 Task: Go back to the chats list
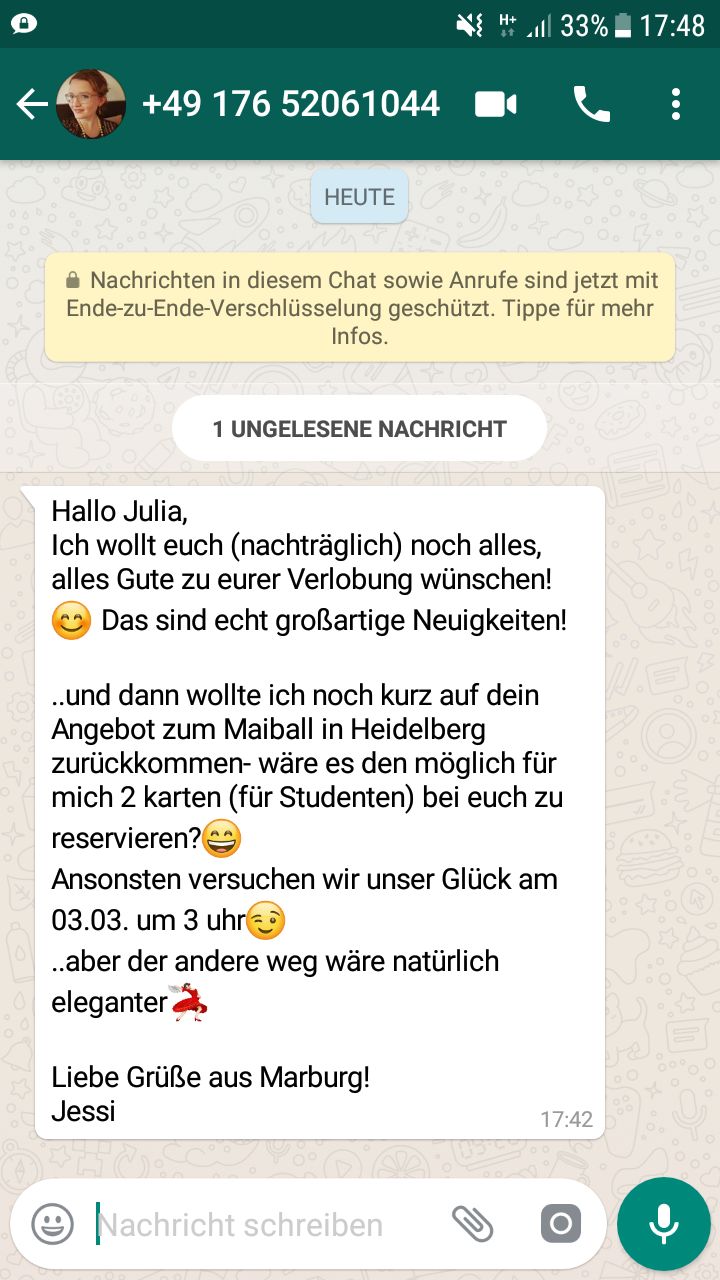pos(32,104)
